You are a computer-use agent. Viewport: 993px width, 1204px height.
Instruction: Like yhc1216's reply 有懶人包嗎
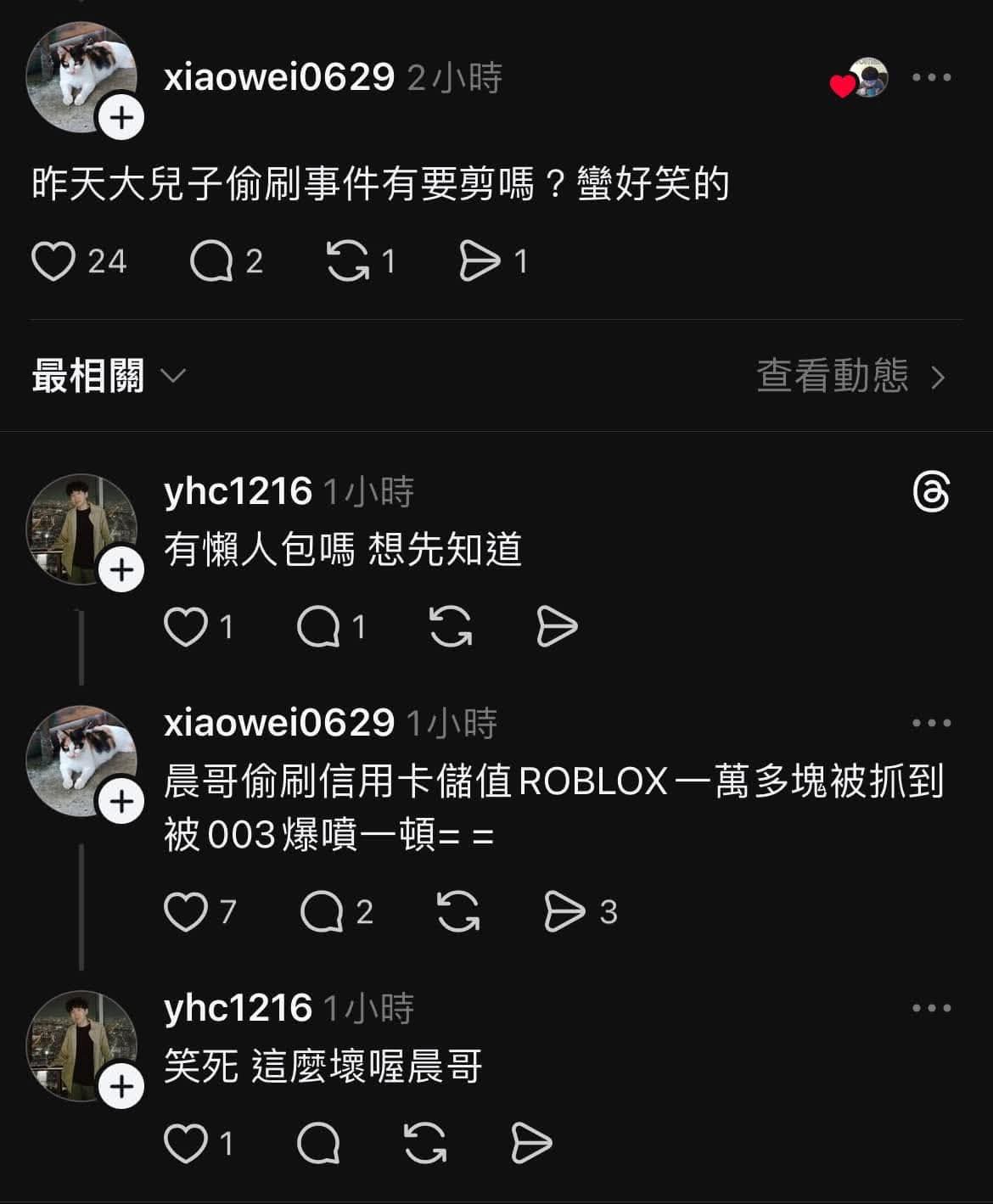pos(185,628)
